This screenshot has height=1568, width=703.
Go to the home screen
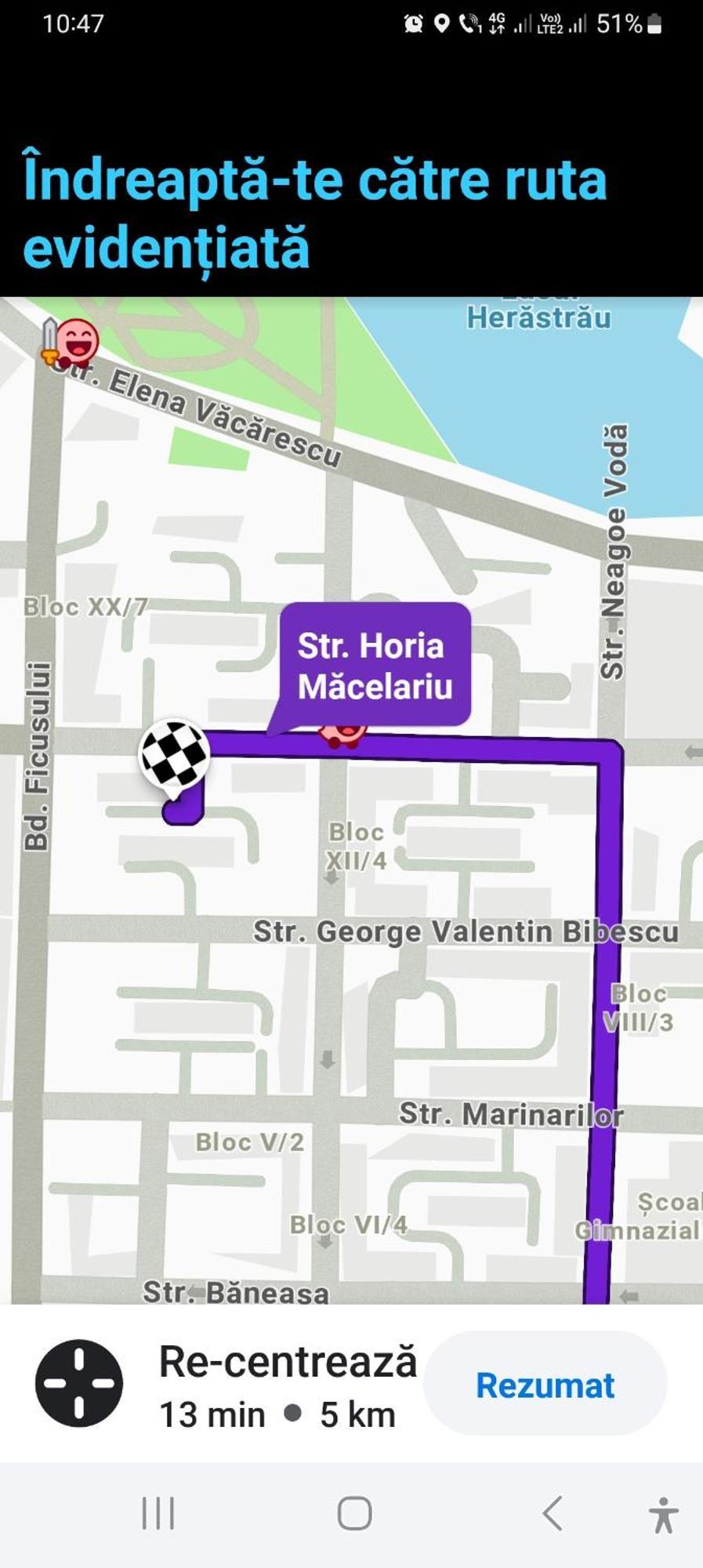click(354, 1513)
